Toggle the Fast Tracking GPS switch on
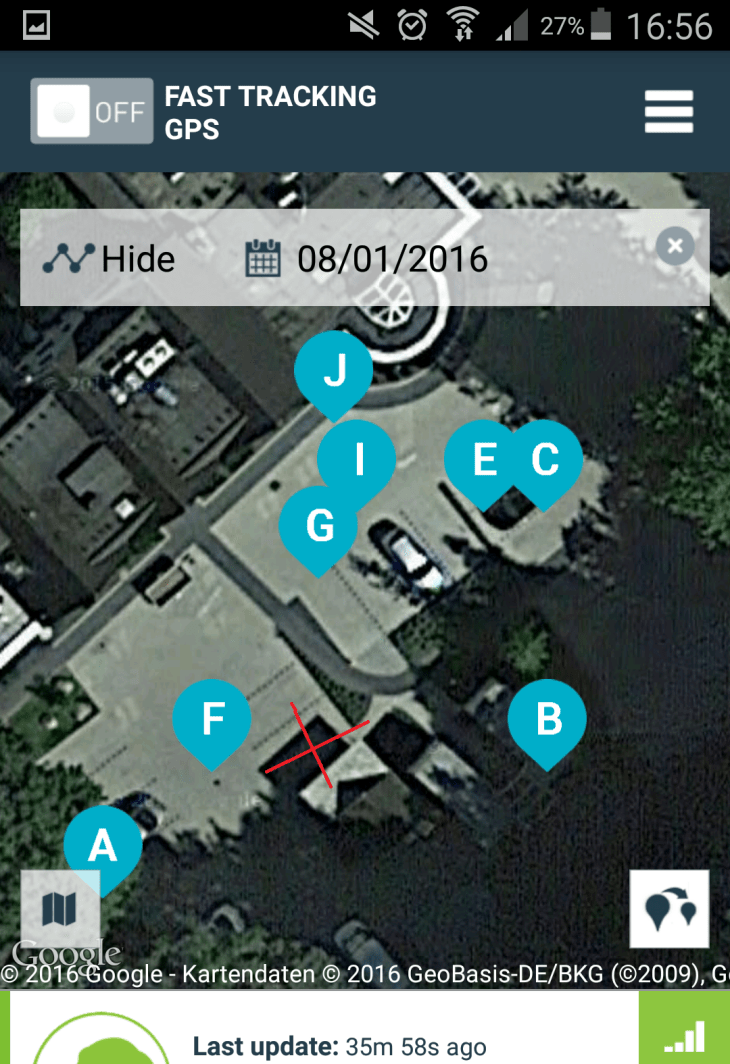Screen dimensions: 730x1064 point(91,111)
